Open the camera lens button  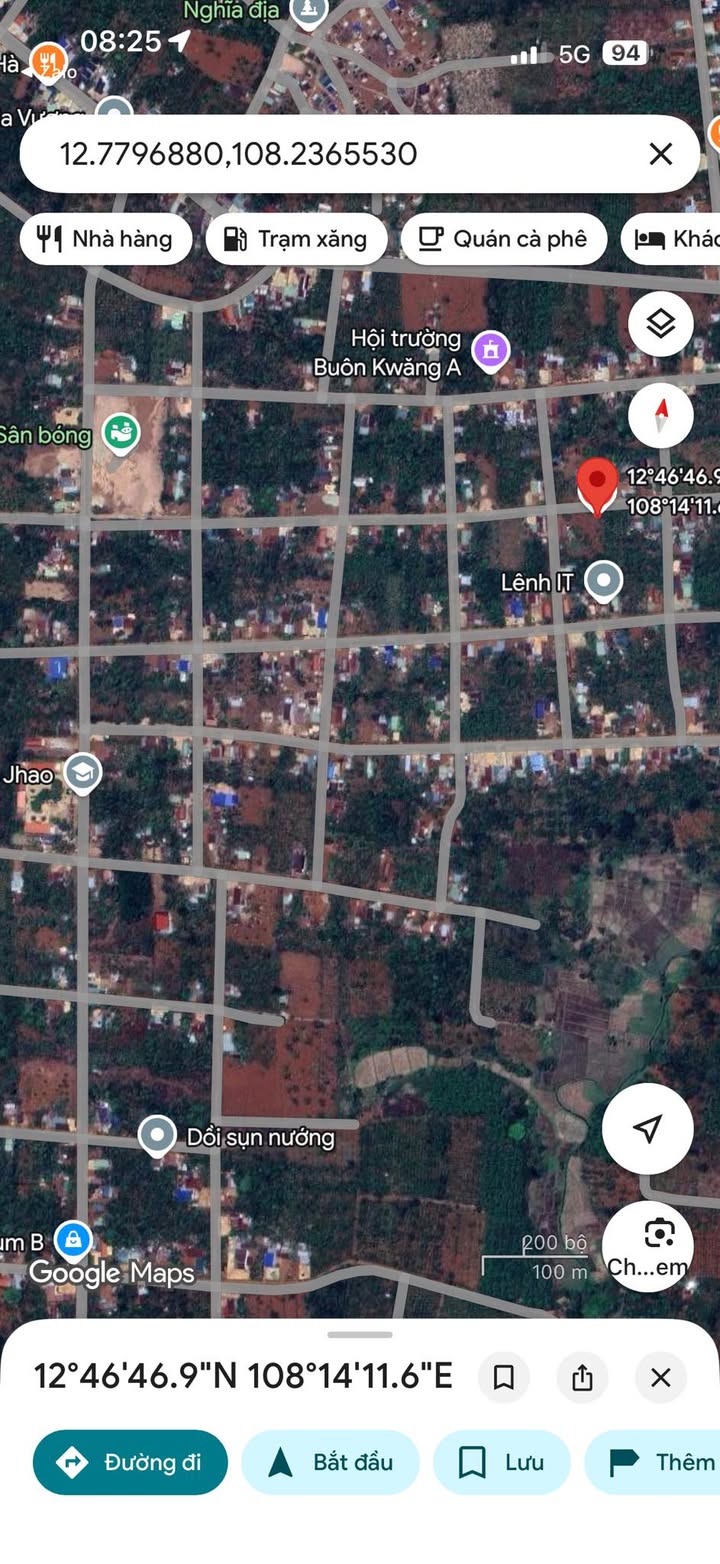(x=648, y=1245)
